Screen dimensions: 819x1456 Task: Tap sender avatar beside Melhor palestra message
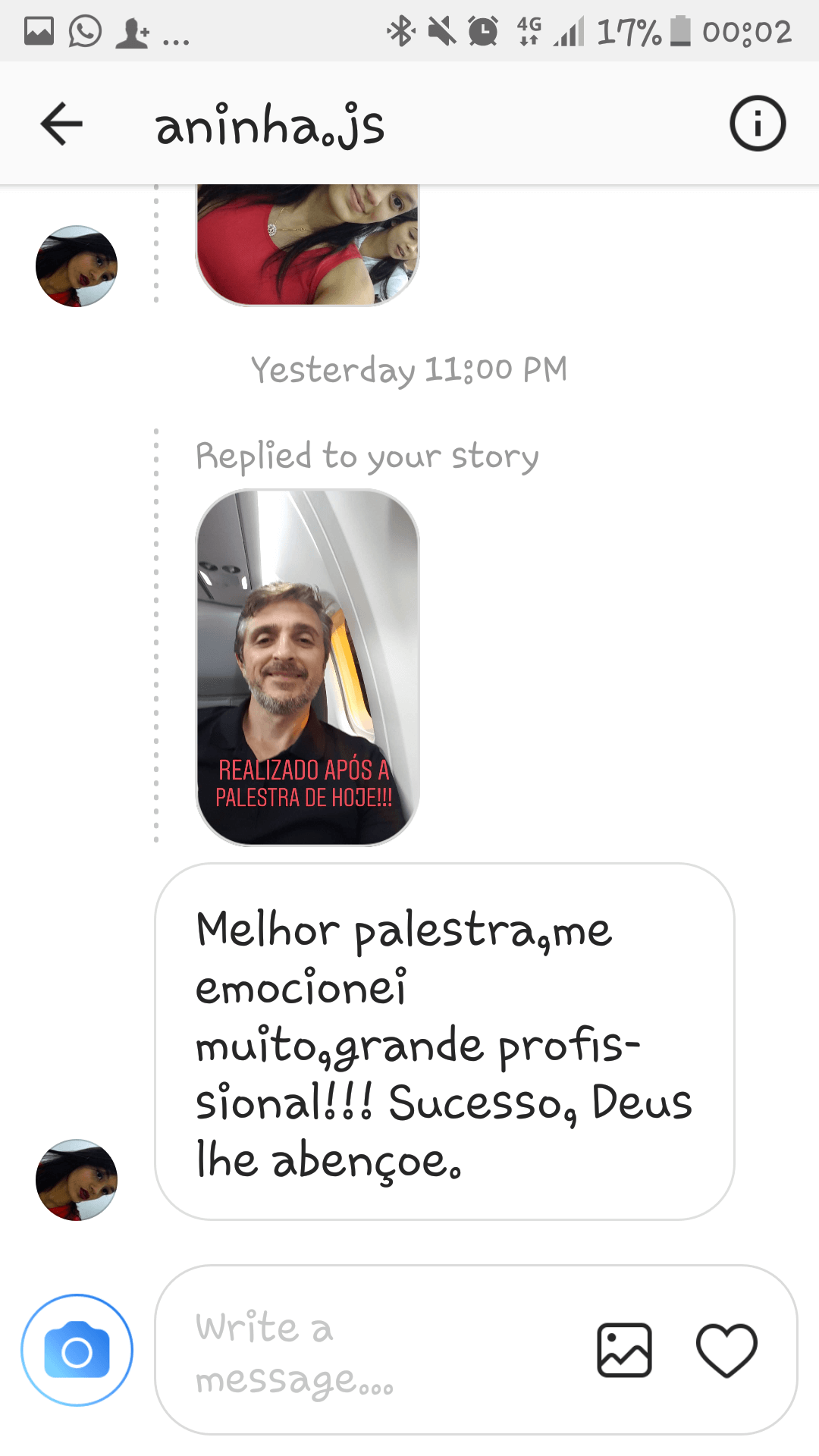click(77, 1180)
